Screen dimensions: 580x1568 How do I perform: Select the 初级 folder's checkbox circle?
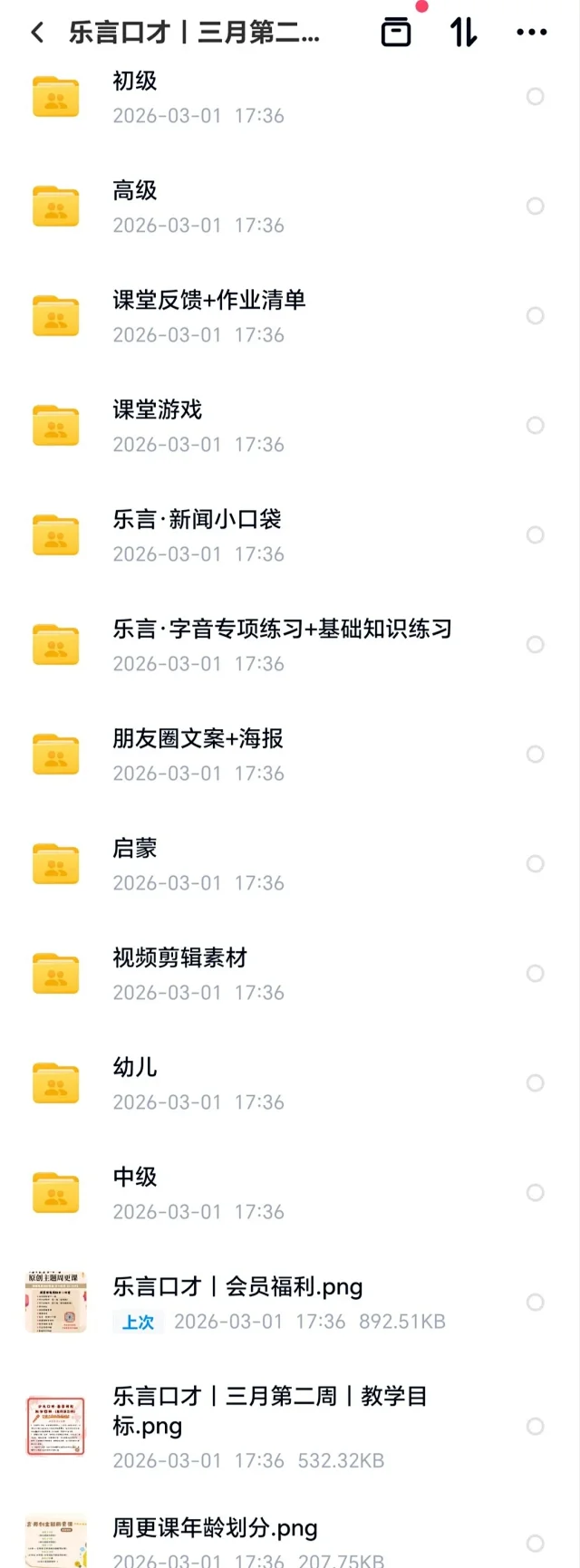pos(536,97)
